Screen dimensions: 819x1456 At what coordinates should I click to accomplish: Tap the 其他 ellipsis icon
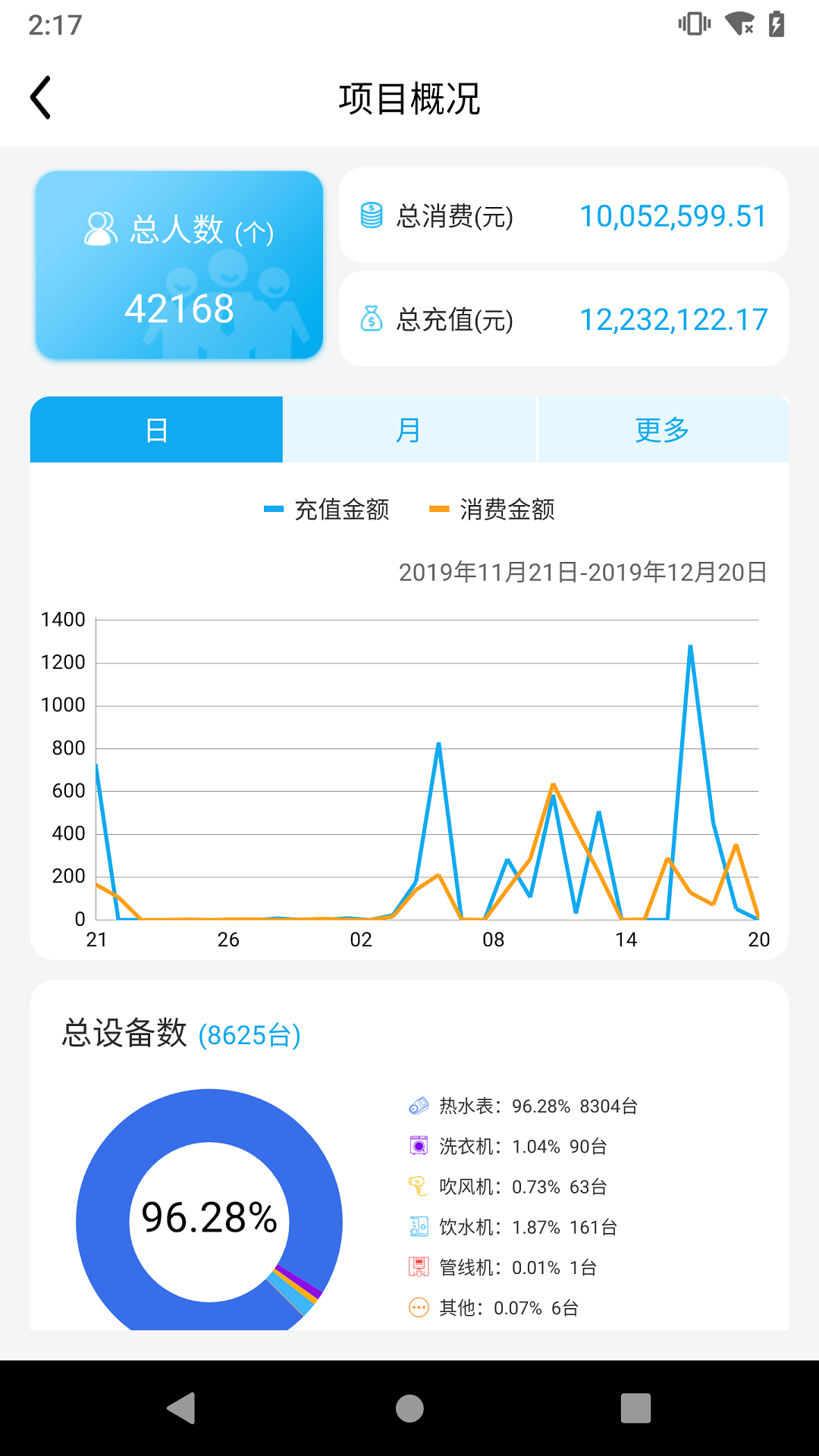click(418, 1307)
